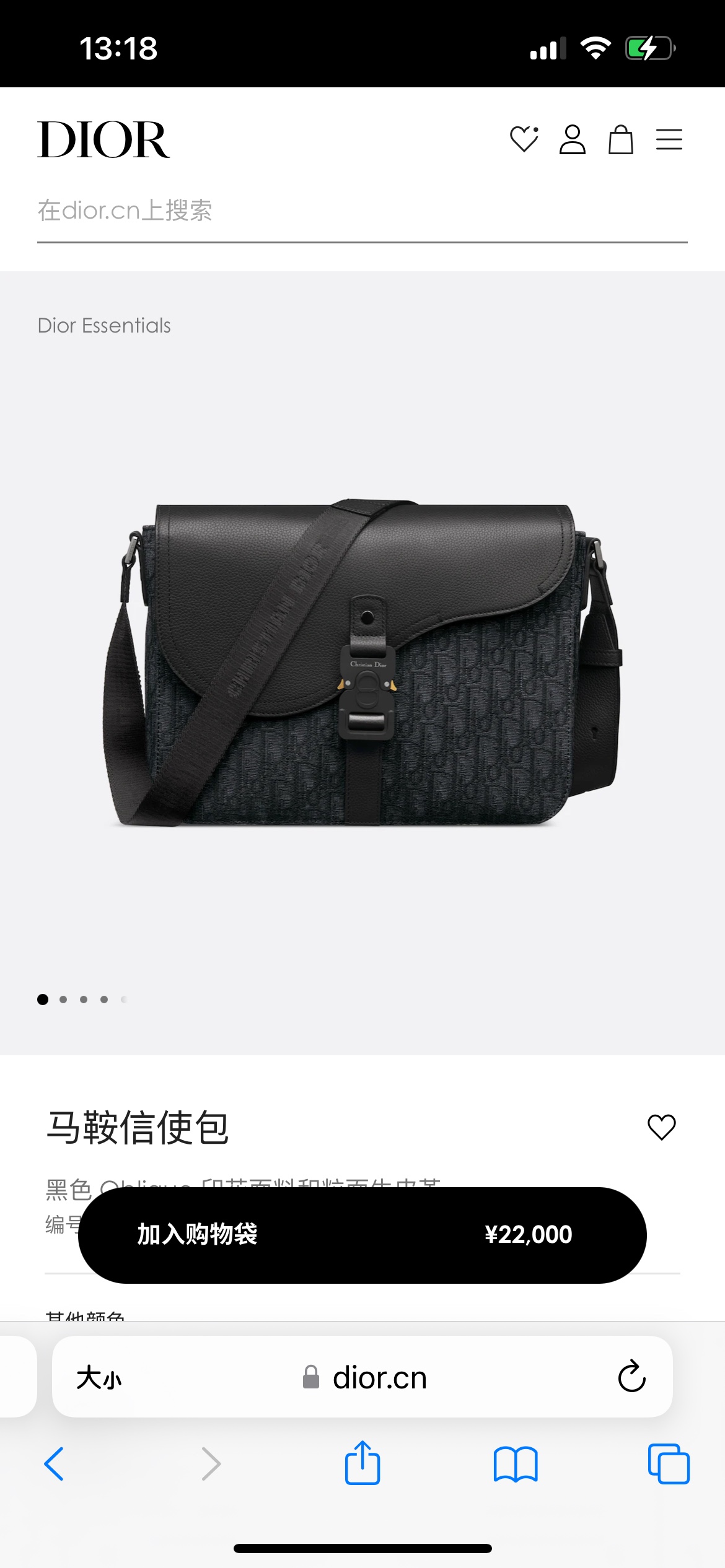
Task: Go back to the previous page
Action: (x=55, y=1464)
